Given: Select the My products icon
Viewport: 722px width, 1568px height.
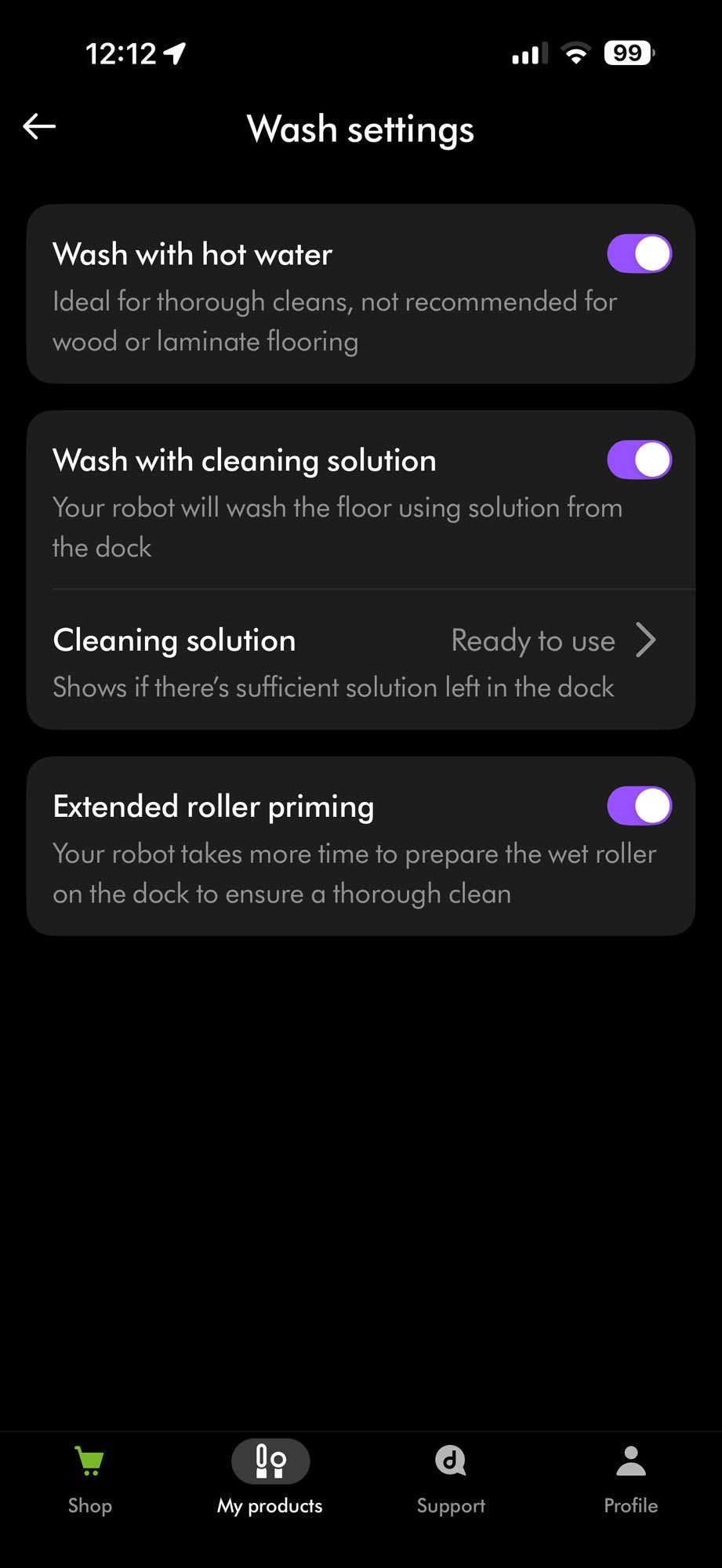Looking at the screenshot, I should point(270,1461).
